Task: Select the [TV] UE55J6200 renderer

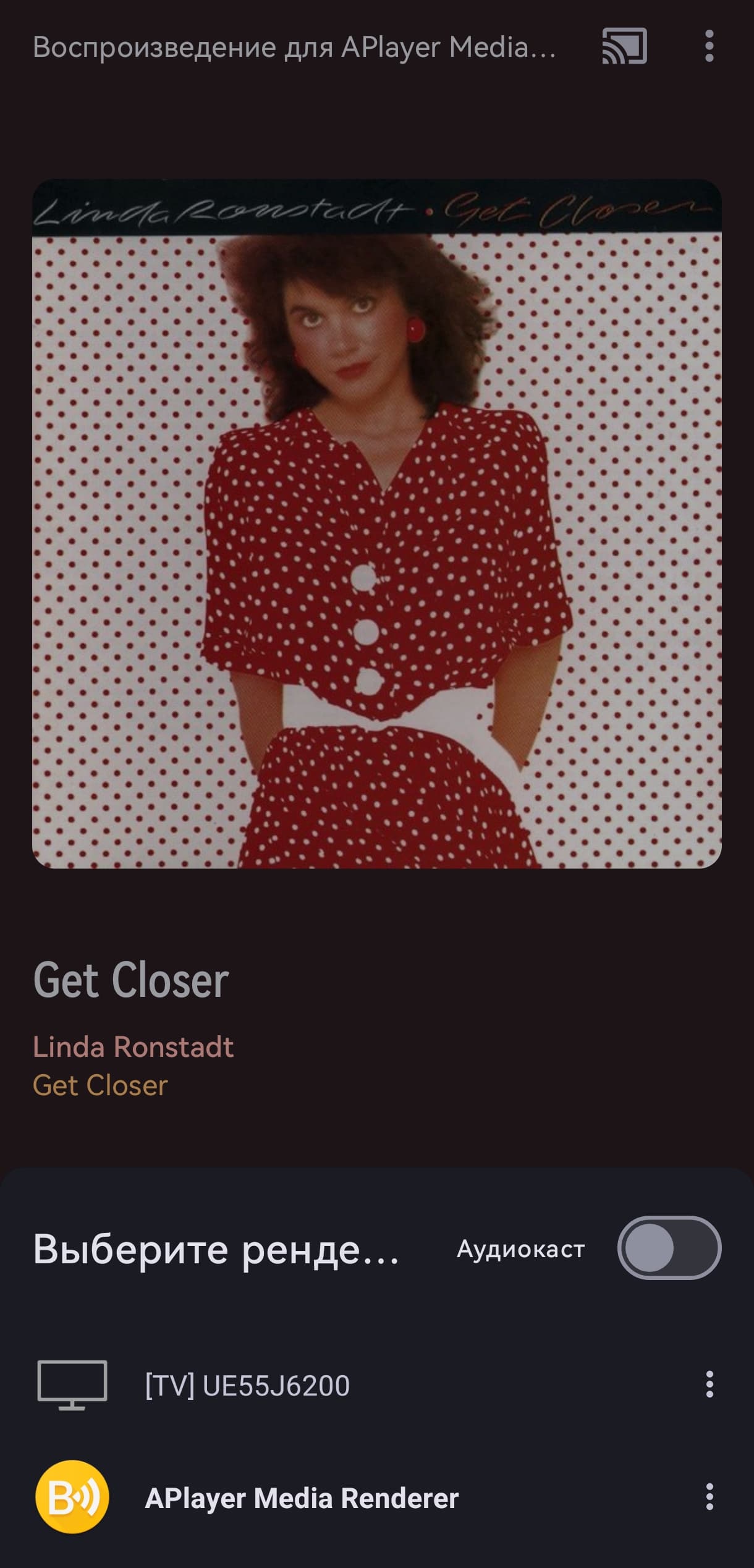Action: pos(247,1385)
